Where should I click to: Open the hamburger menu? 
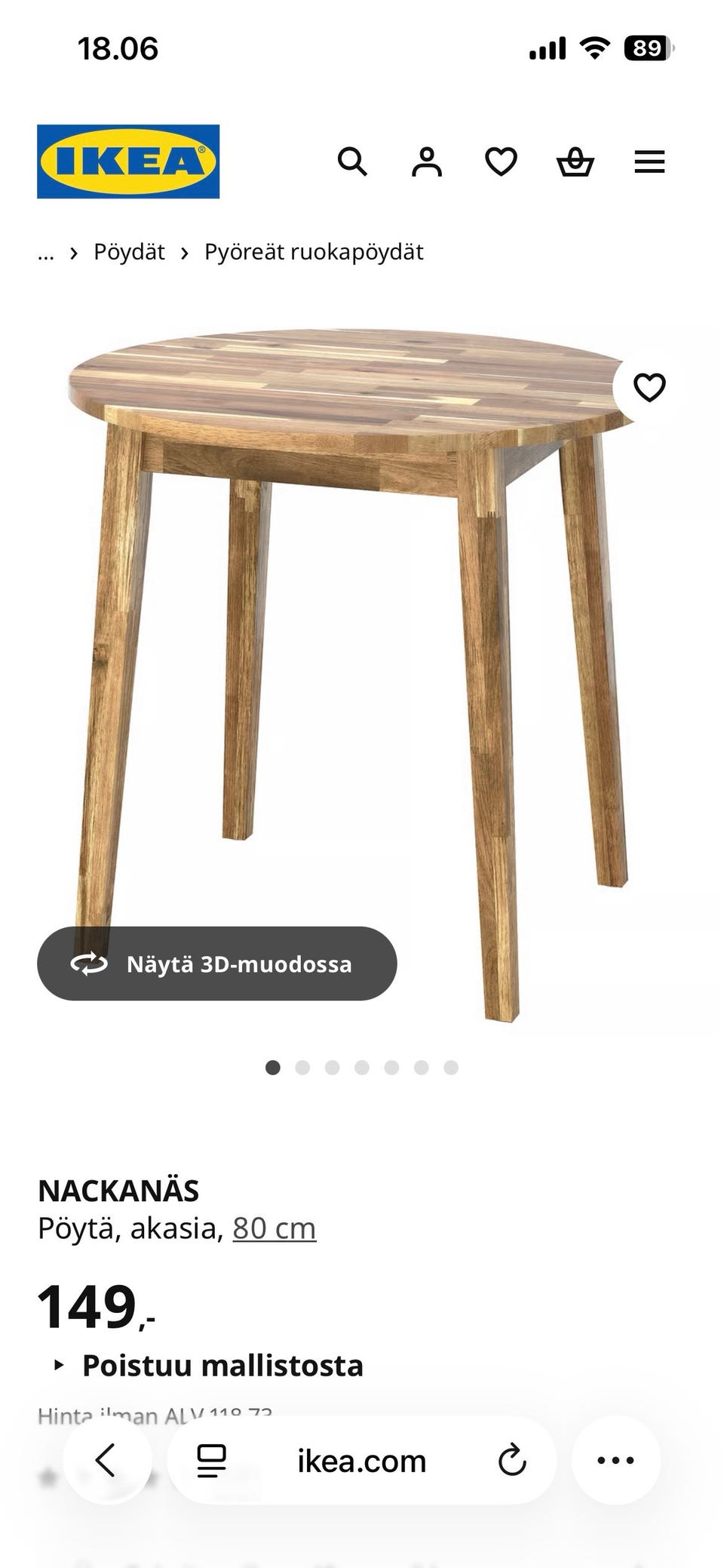(649, 161)
